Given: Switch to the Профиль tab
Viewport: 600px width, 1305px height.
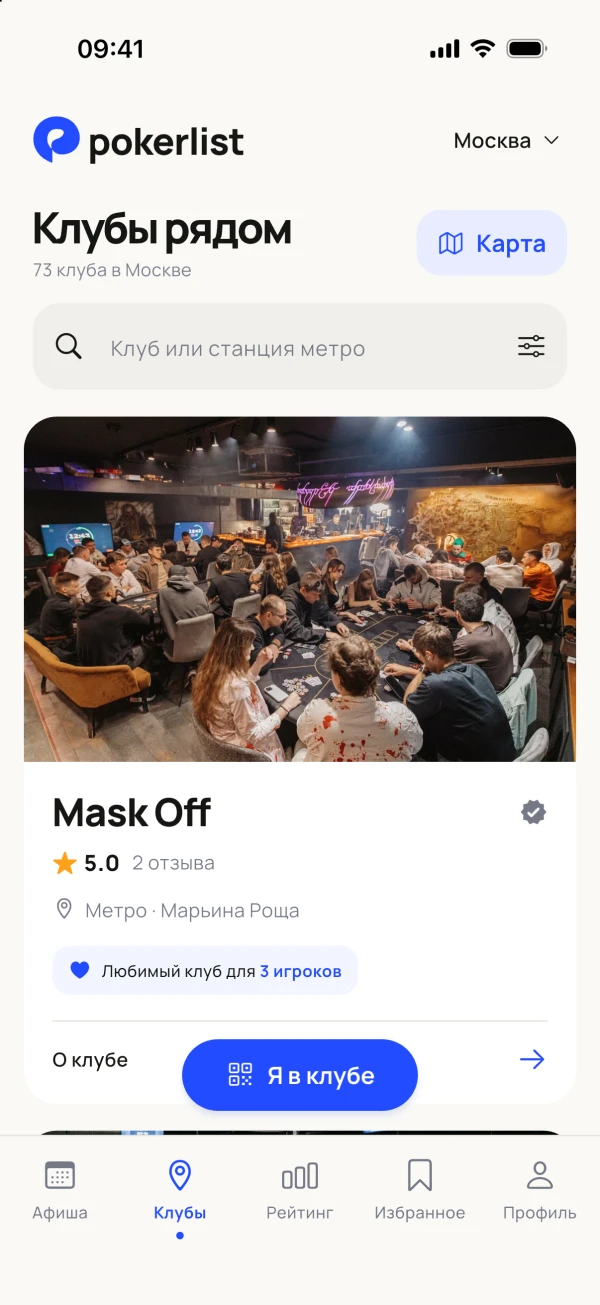Looking at the screenshot, I should click(x=540, y=1191).
